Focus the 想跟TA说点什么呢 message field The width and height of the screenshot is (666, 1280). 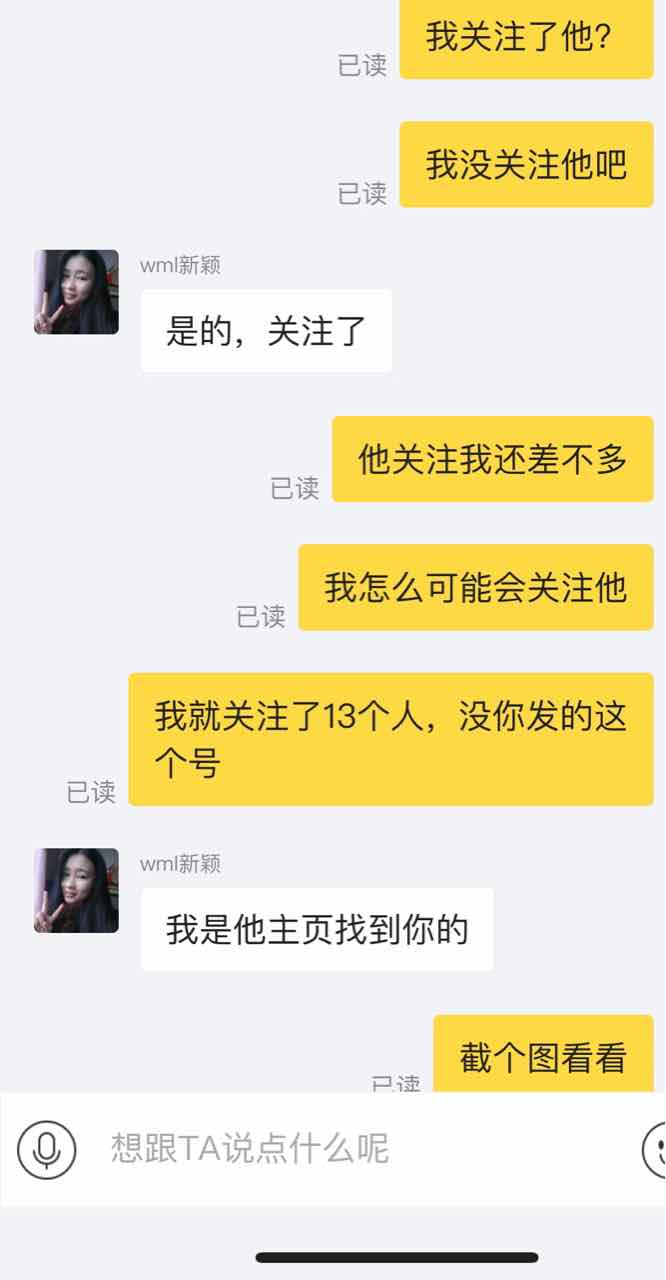[x=360, y=1149]
